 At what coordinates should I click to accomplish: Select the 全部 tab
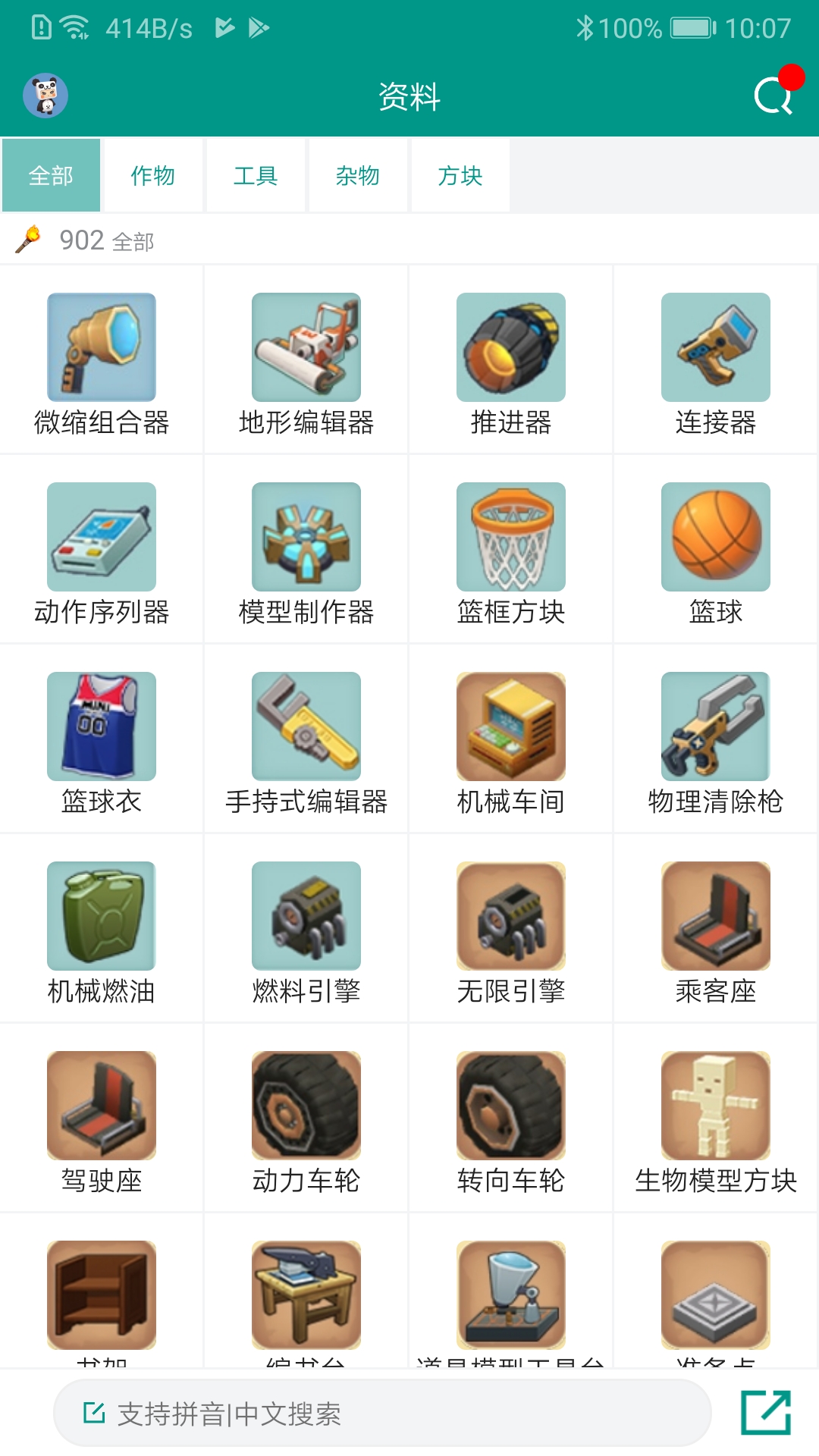51,175
